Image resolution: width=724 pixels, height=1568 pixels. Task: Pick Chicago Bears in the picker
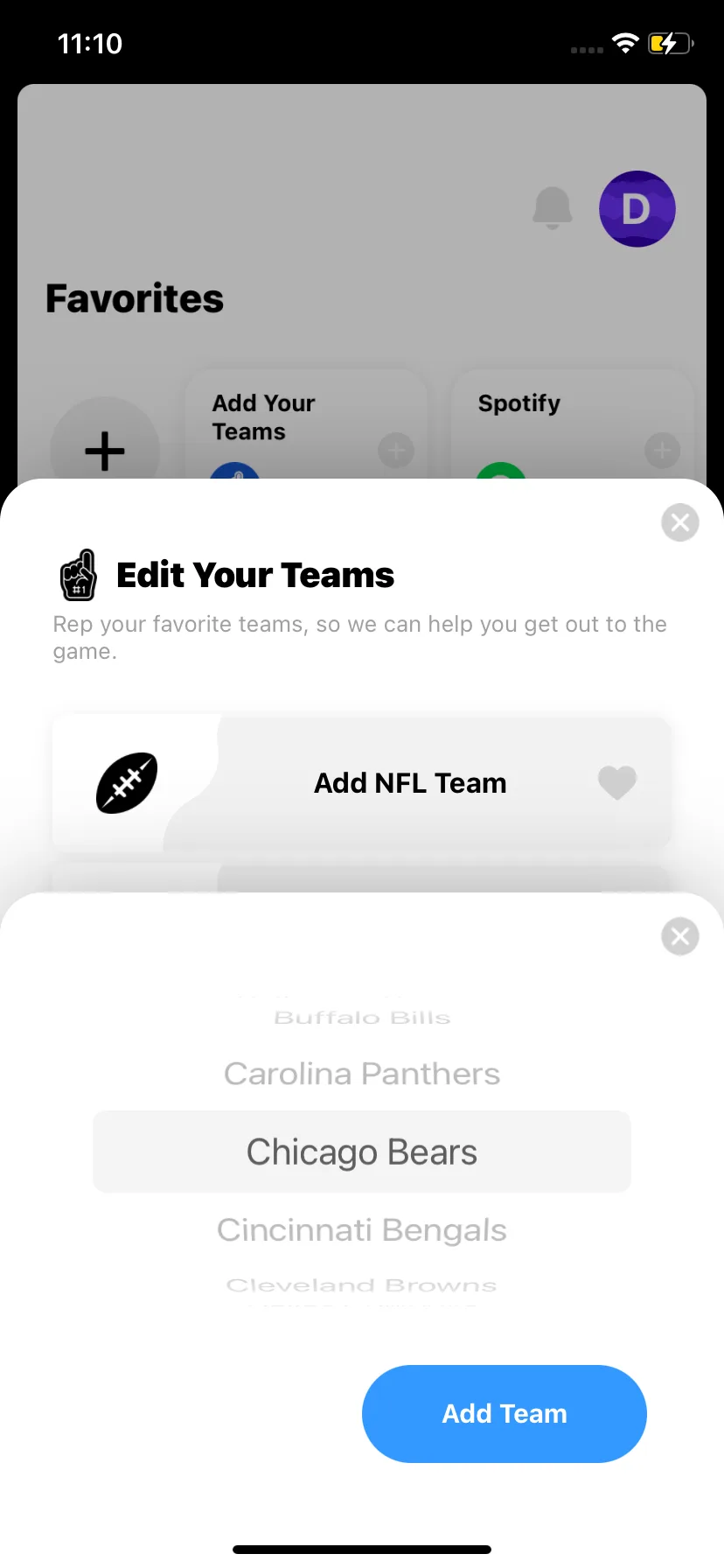pyautogui.click(x=362, y=1151)
